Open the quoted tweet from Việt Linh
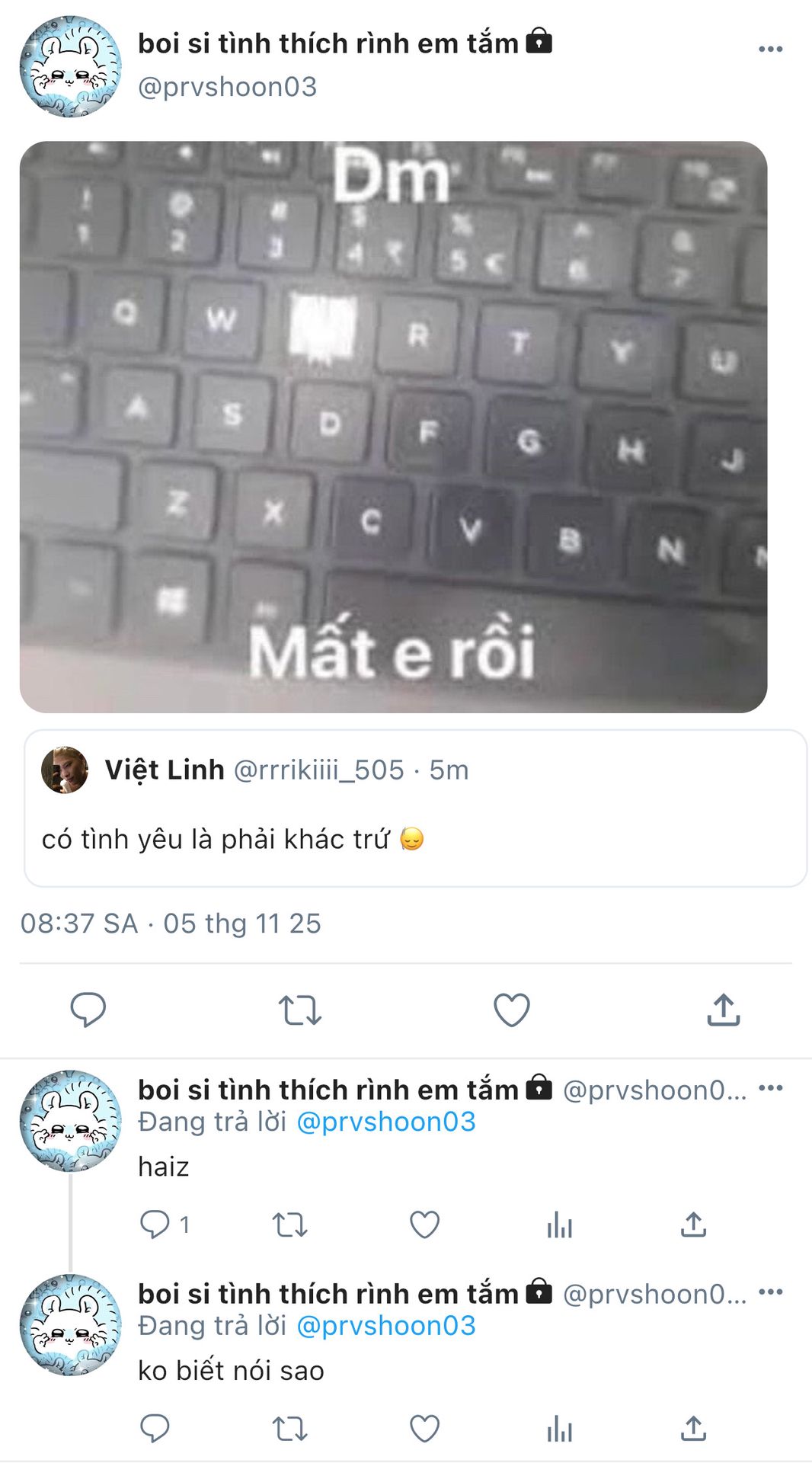This screenshot has width=812, height=1463. (x=415, y=808)
